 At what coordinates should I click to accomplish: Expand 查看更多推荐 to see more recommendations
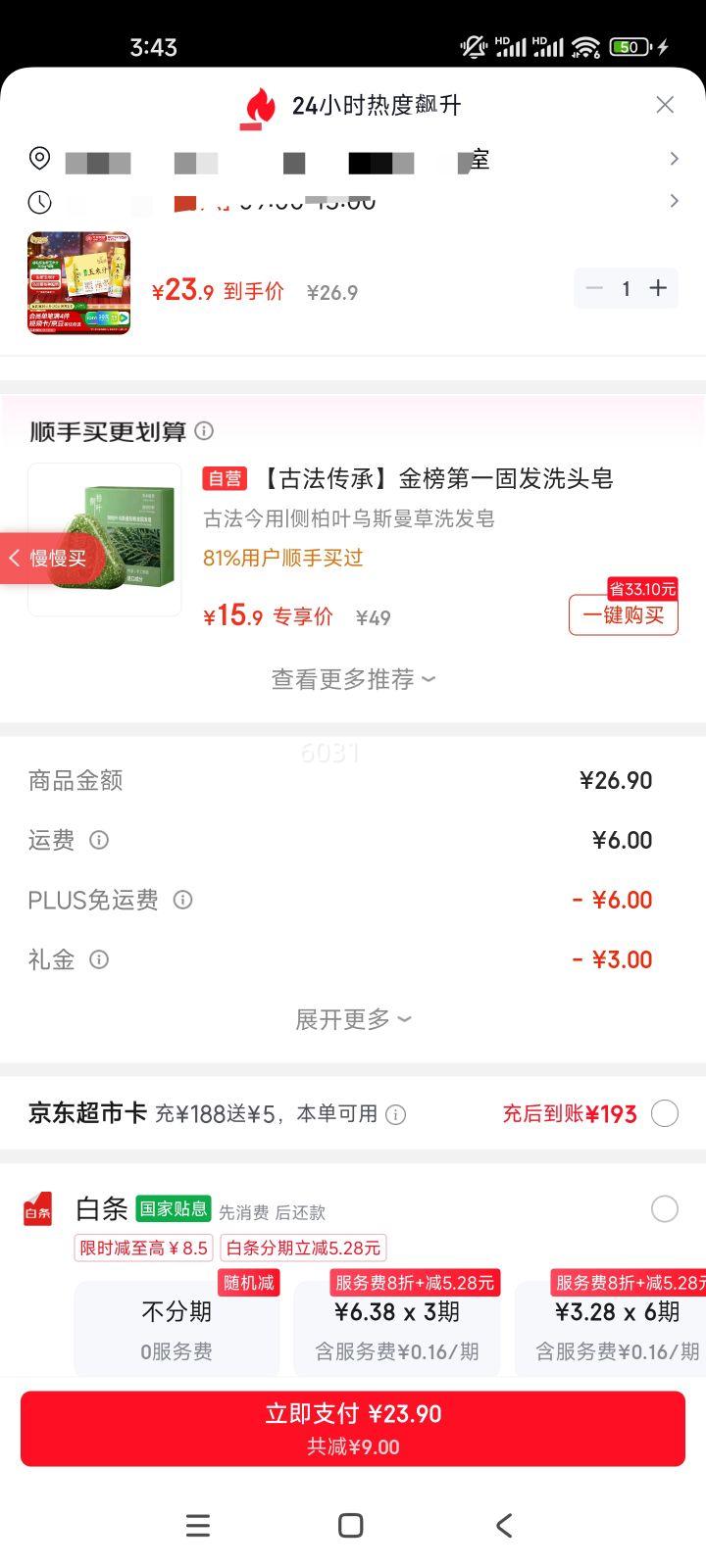point(353,678)
